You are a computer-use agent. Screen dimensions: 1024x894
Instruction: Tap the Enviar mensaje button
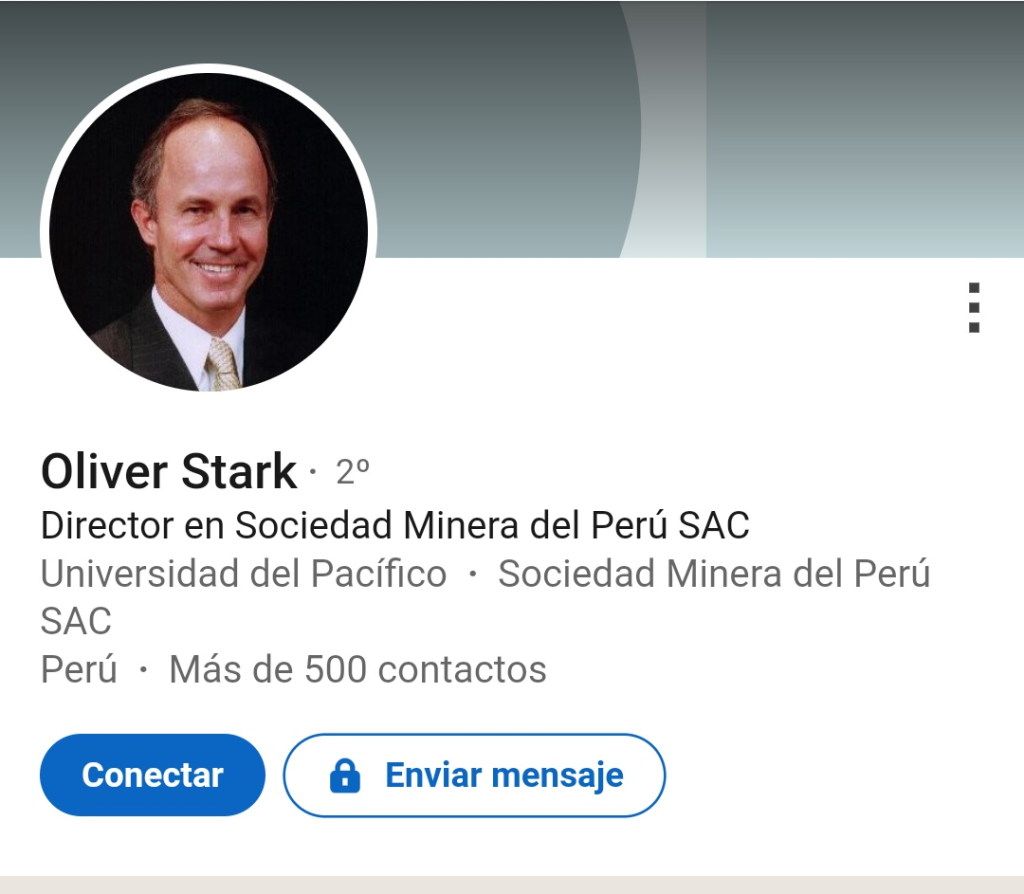coord(475,775)
